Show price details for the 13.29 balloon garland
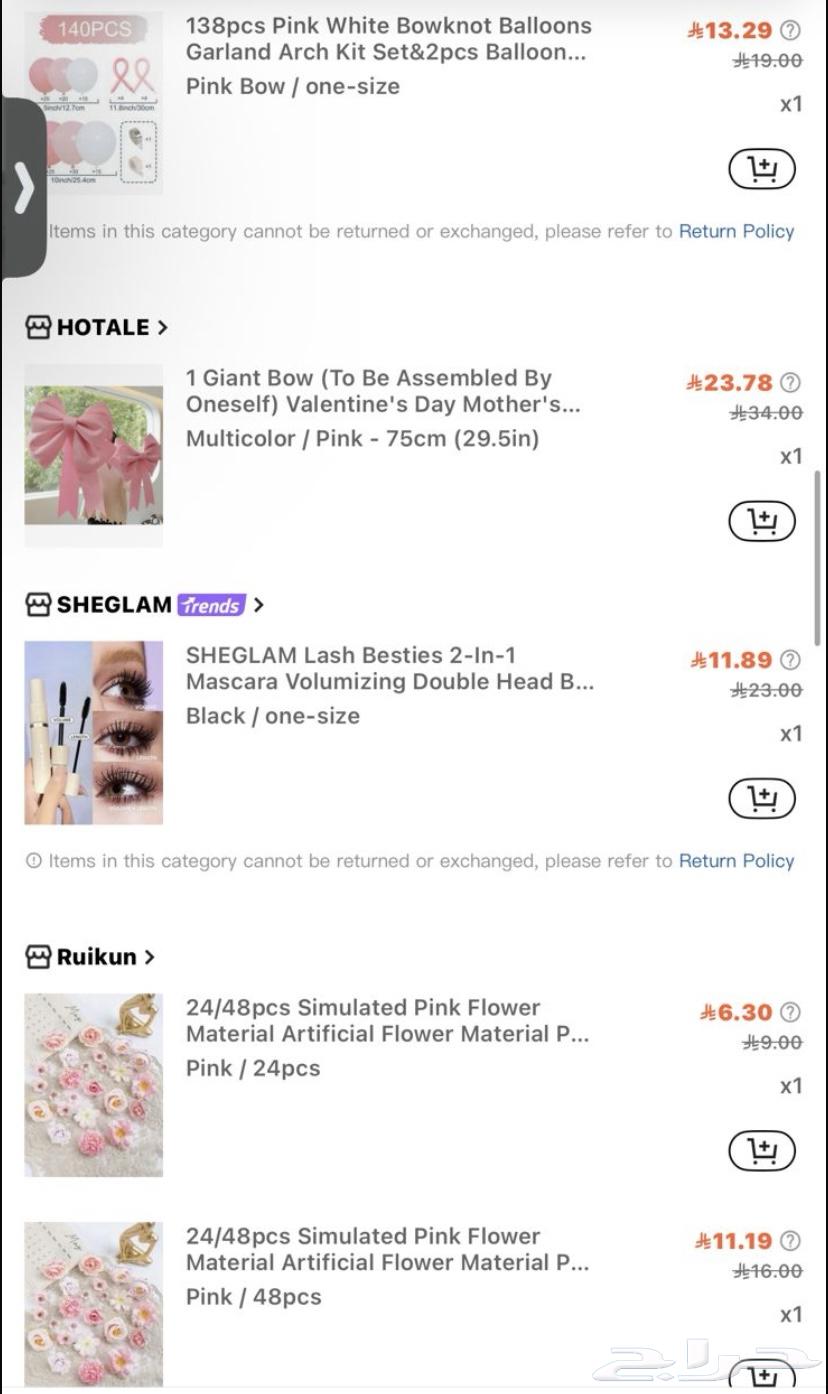828x1394 pixels. click(790, 31)
